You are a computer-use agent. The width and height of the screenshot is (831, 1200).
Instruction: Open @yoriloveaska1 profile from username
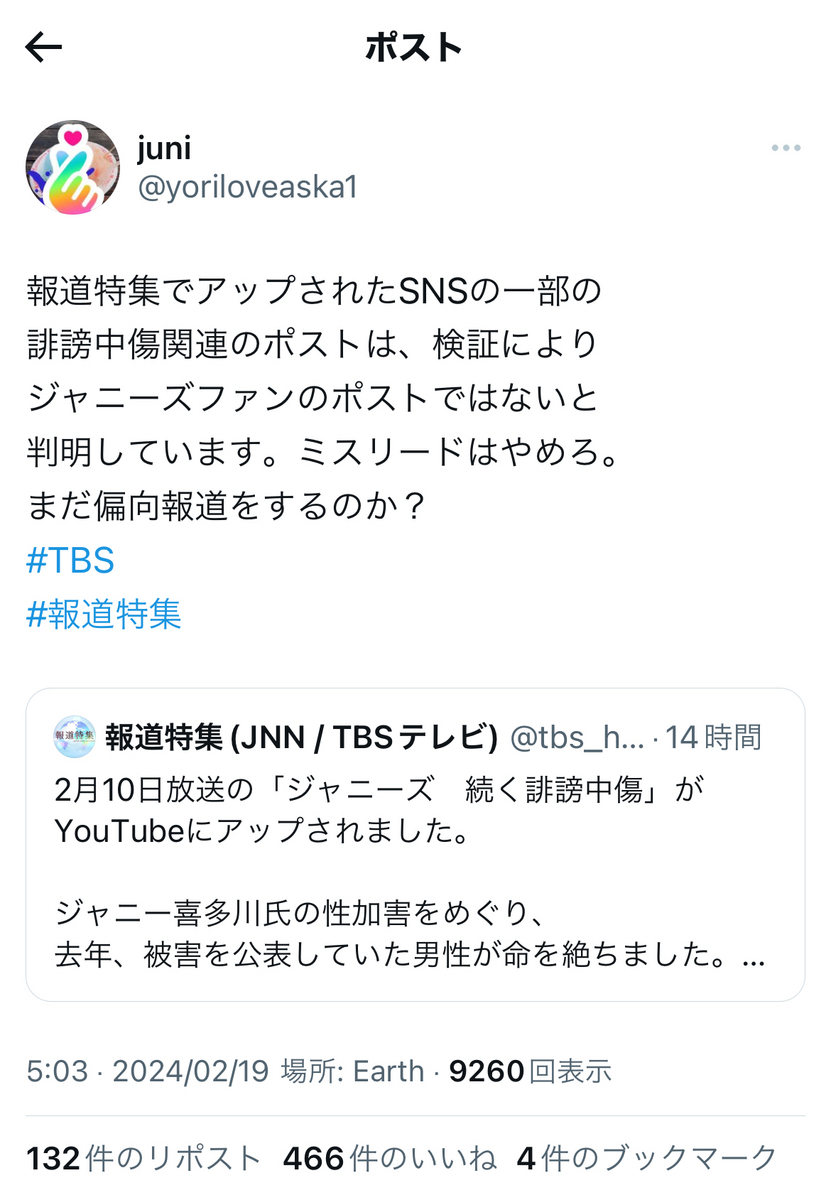coord(247,187)
